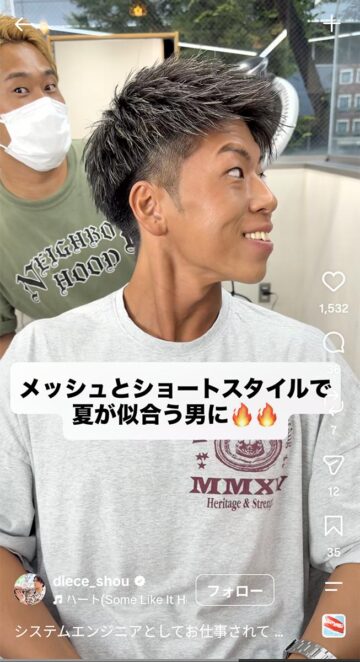Open the diece_shou username
Viewport: 360px width, 662px height.
(x=91, y=581)
